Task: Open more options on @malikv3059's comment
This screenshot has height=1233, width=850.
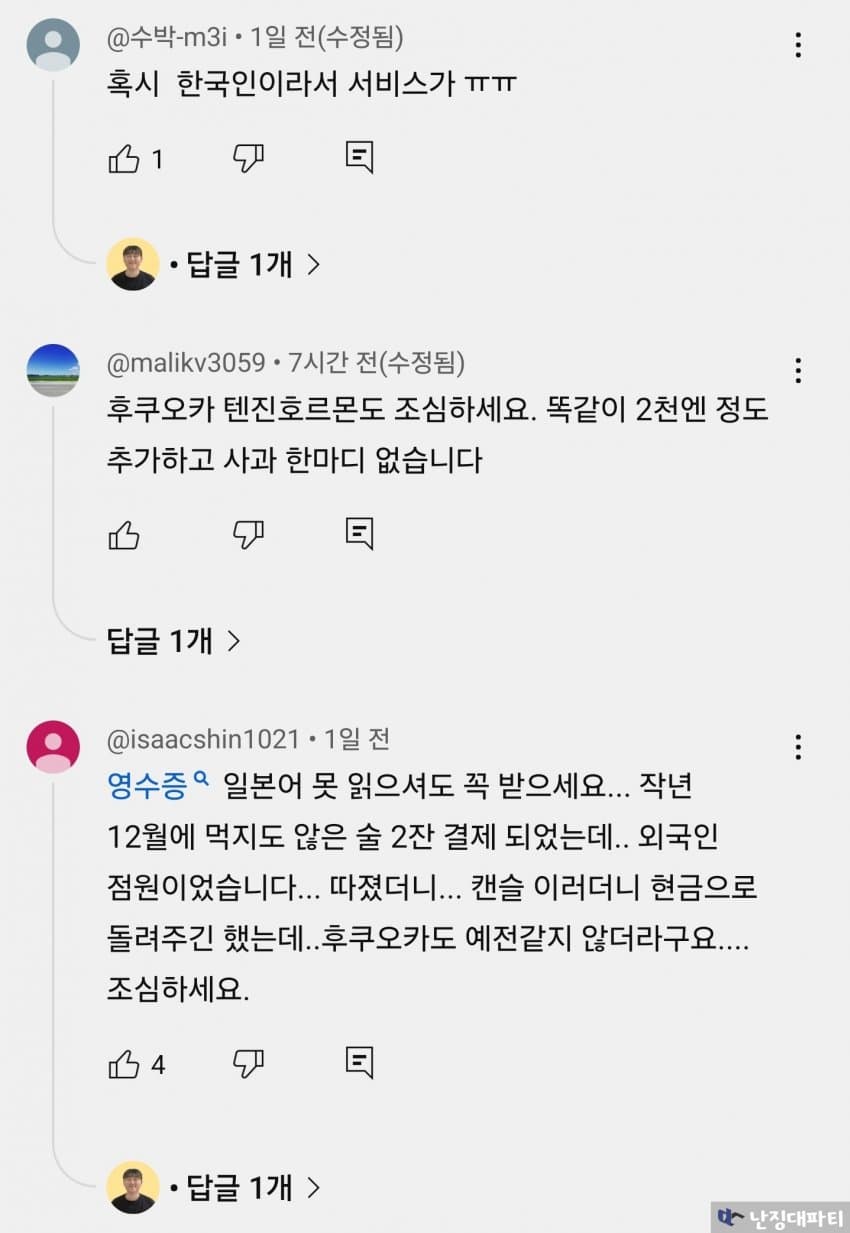Action: pos(798,371)
